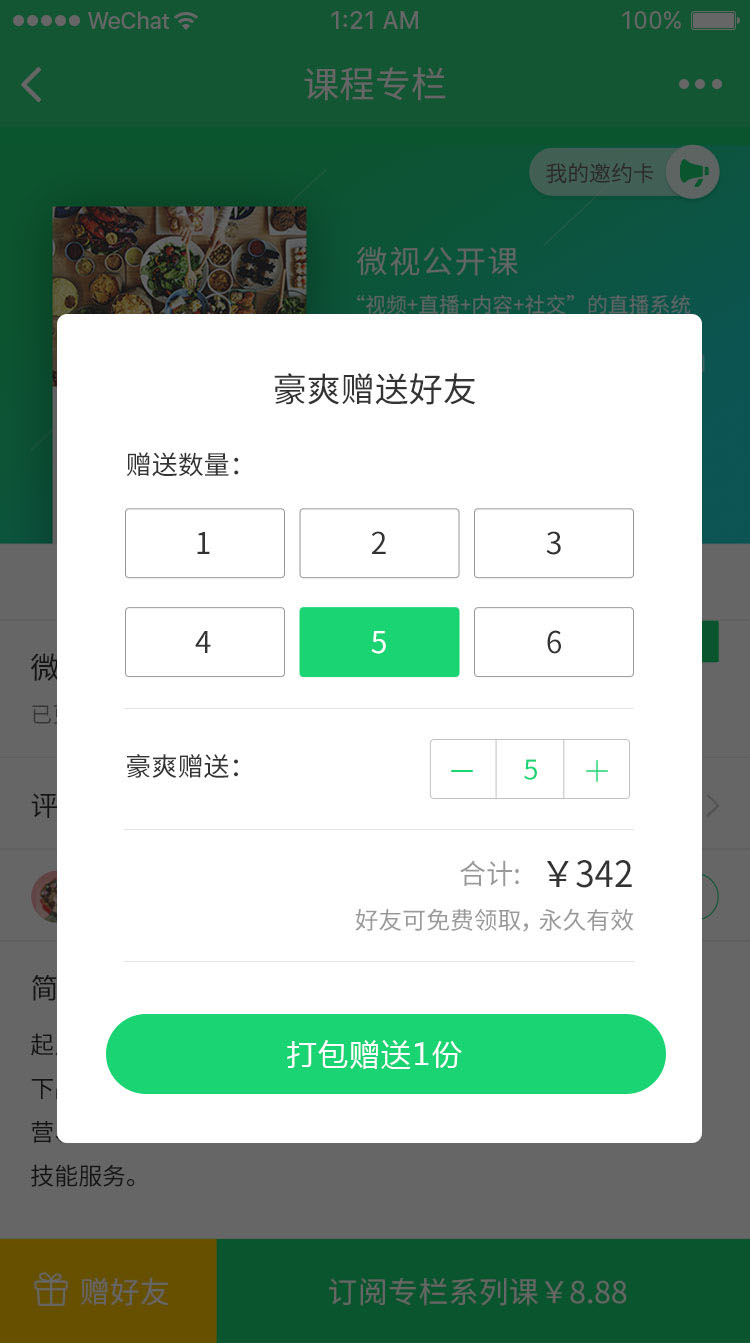Go back from 课程专栏 page
Image resolution: width=750 pixels, height=1343 pixels.
tap(32, 84)
